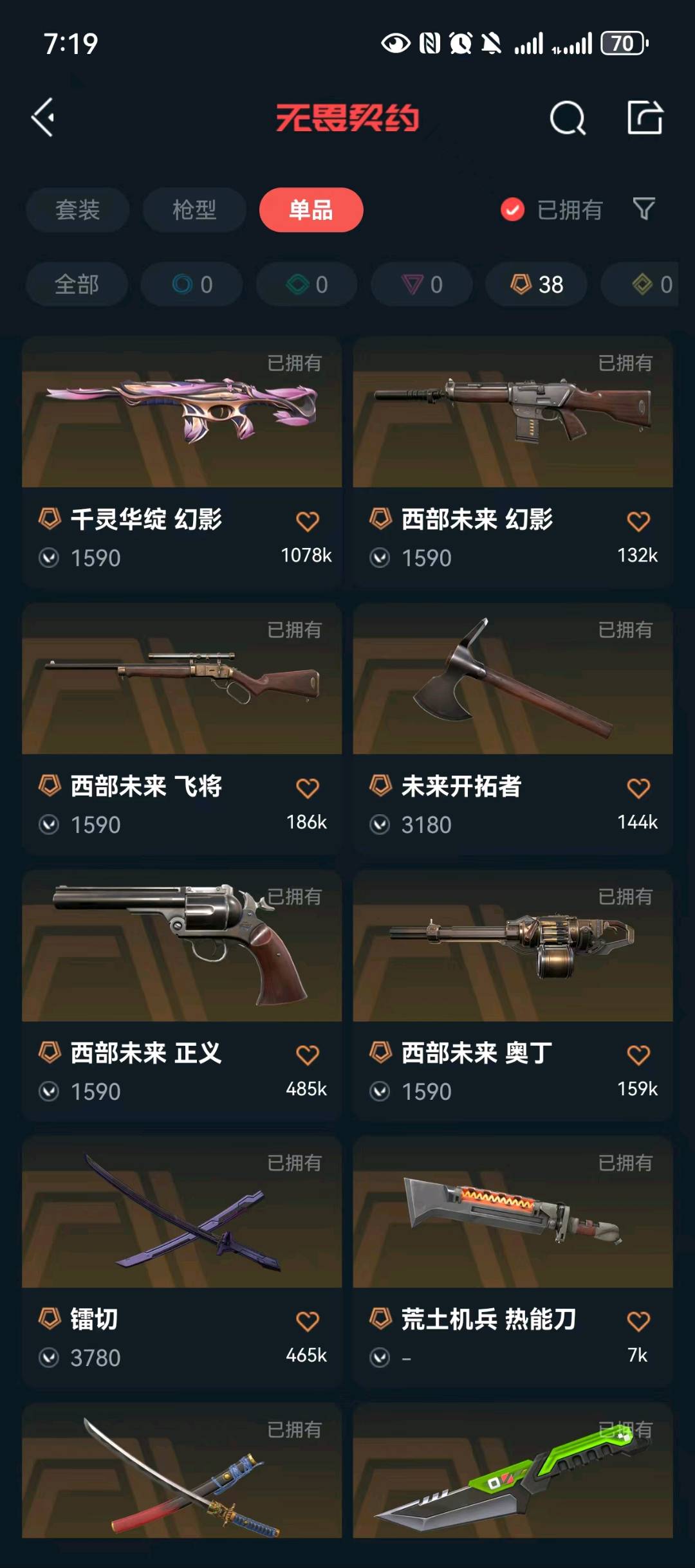Favorite the 未来开拓者 axe skin
695x1568 pixels.
[638, 788]
